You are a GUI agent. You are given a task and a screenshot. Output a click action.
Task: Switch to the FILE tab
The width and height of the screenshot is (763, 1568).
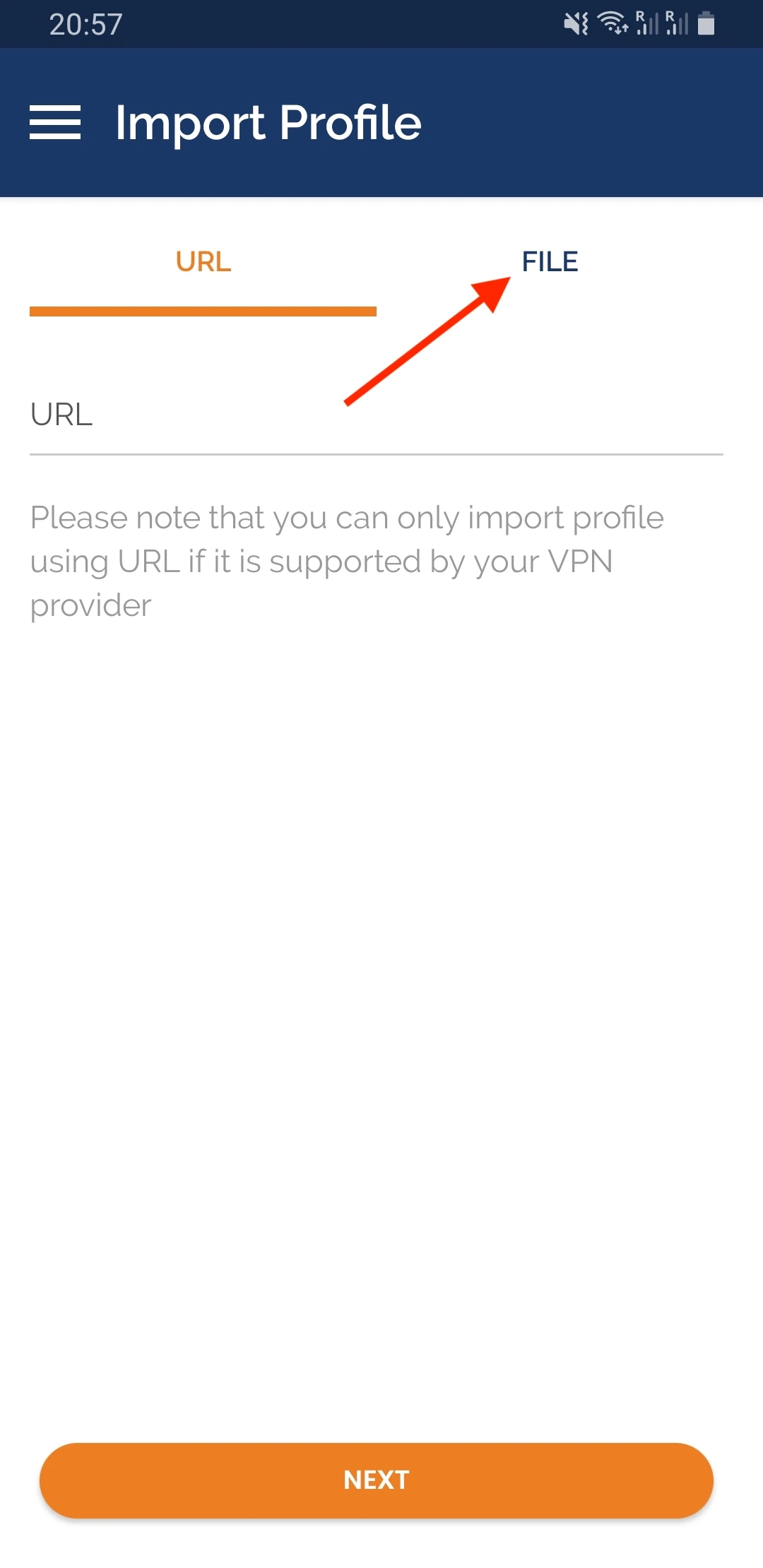click(550, 262)
